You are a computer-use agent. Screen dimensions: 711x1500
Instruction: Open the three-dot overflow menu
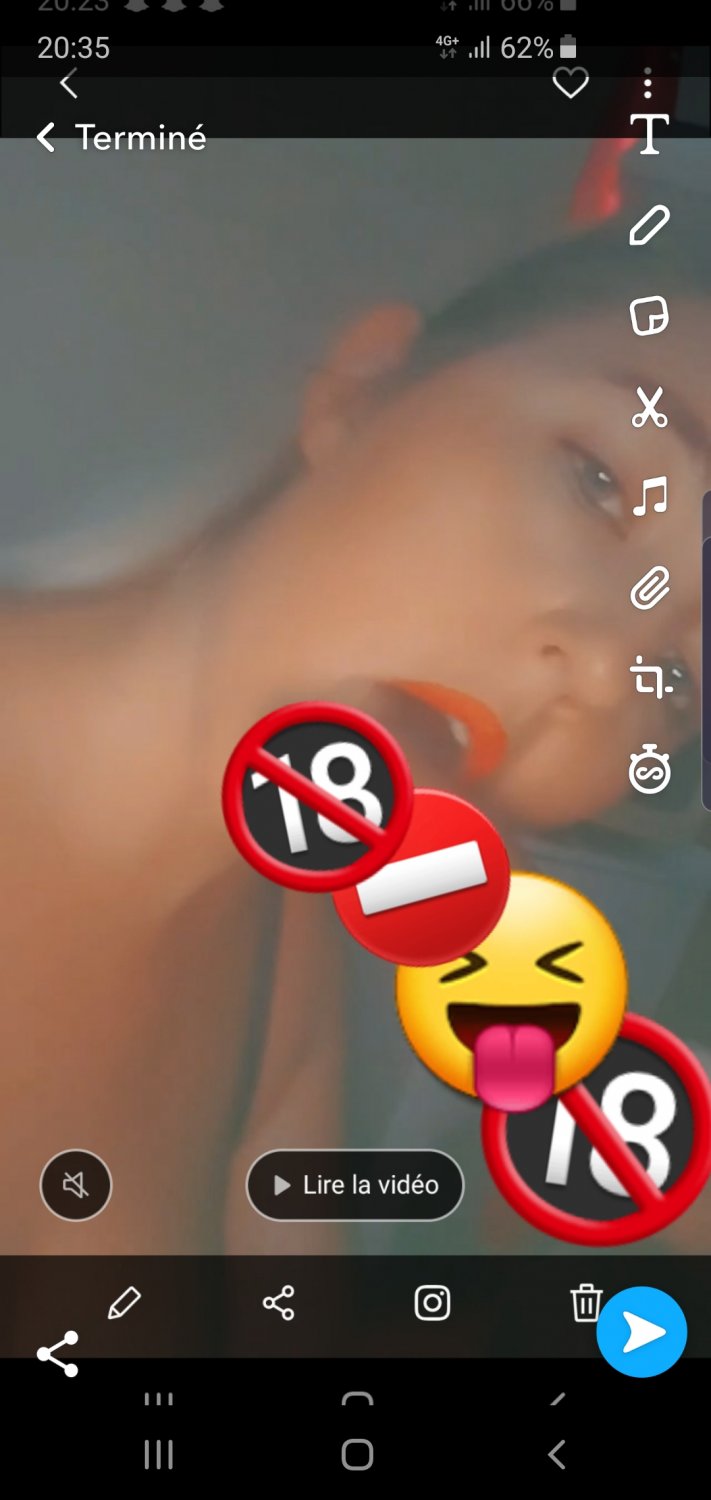tap(648, 84)
